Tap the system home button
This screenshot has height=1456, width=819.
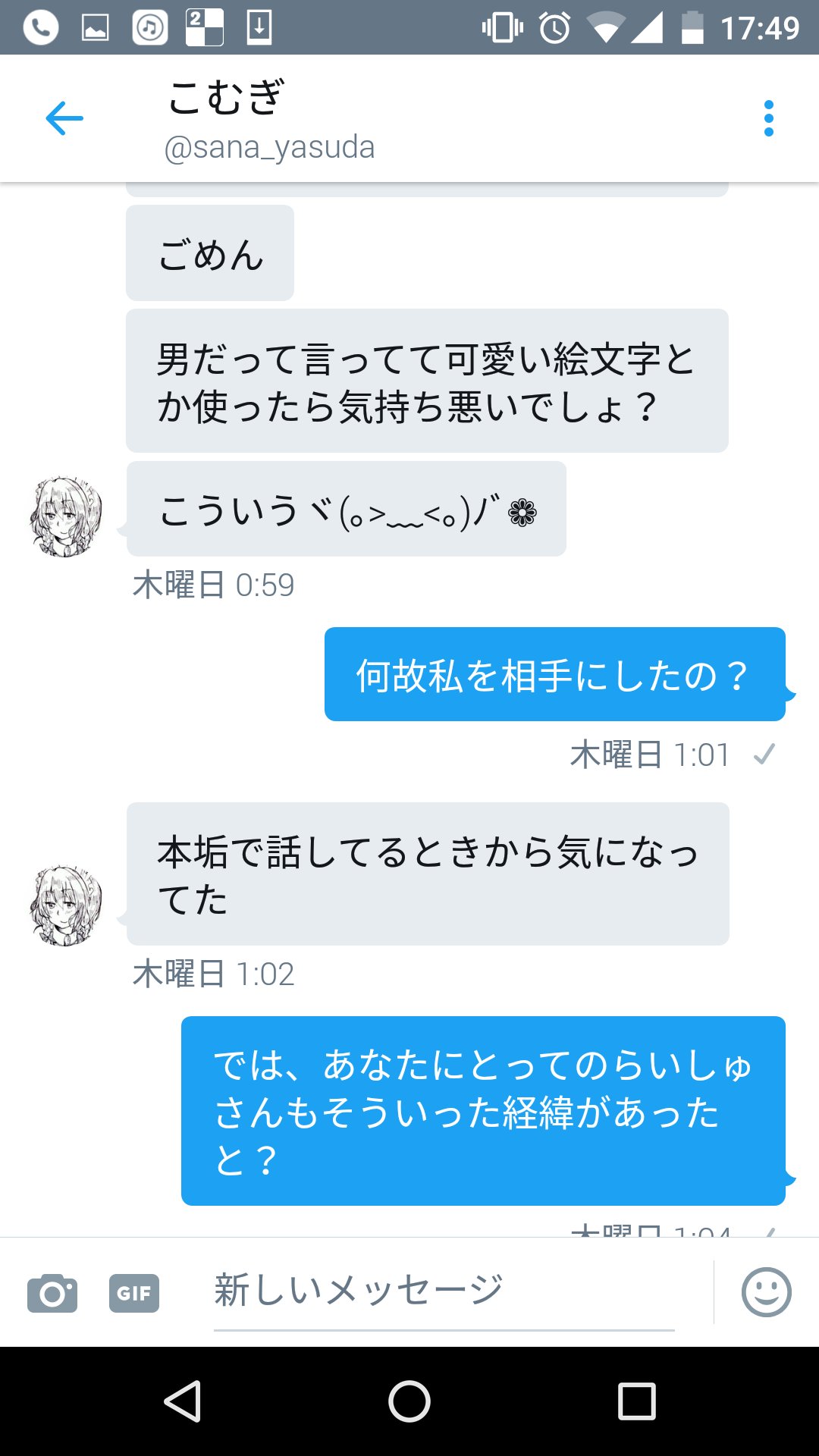(409, 1401)
